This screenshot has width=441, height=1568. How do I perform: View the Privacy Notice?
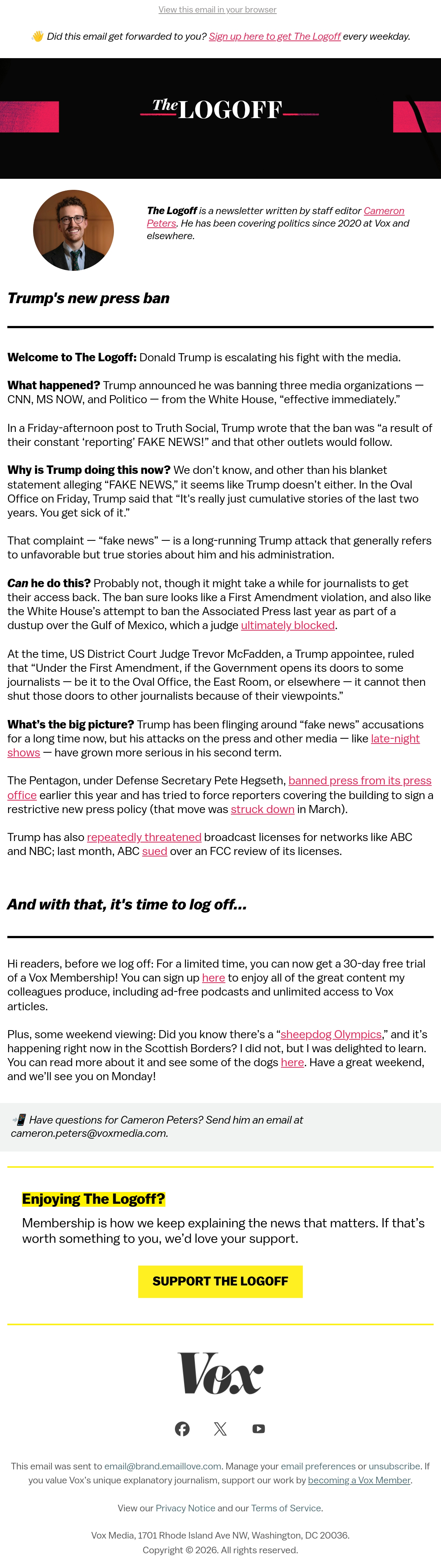click(186, 1508)
